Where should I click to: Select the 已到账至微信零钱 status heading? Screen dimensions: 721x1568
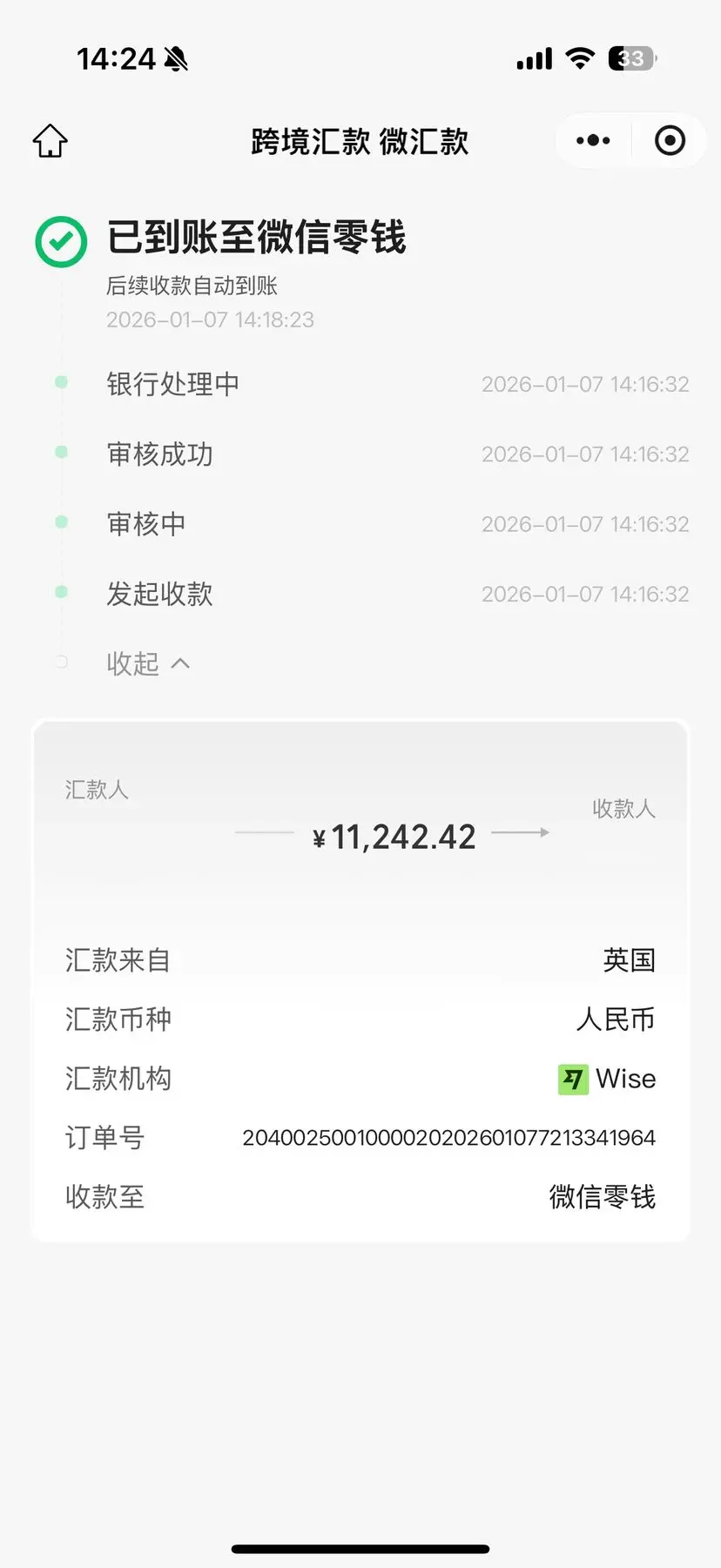(257, 239)
